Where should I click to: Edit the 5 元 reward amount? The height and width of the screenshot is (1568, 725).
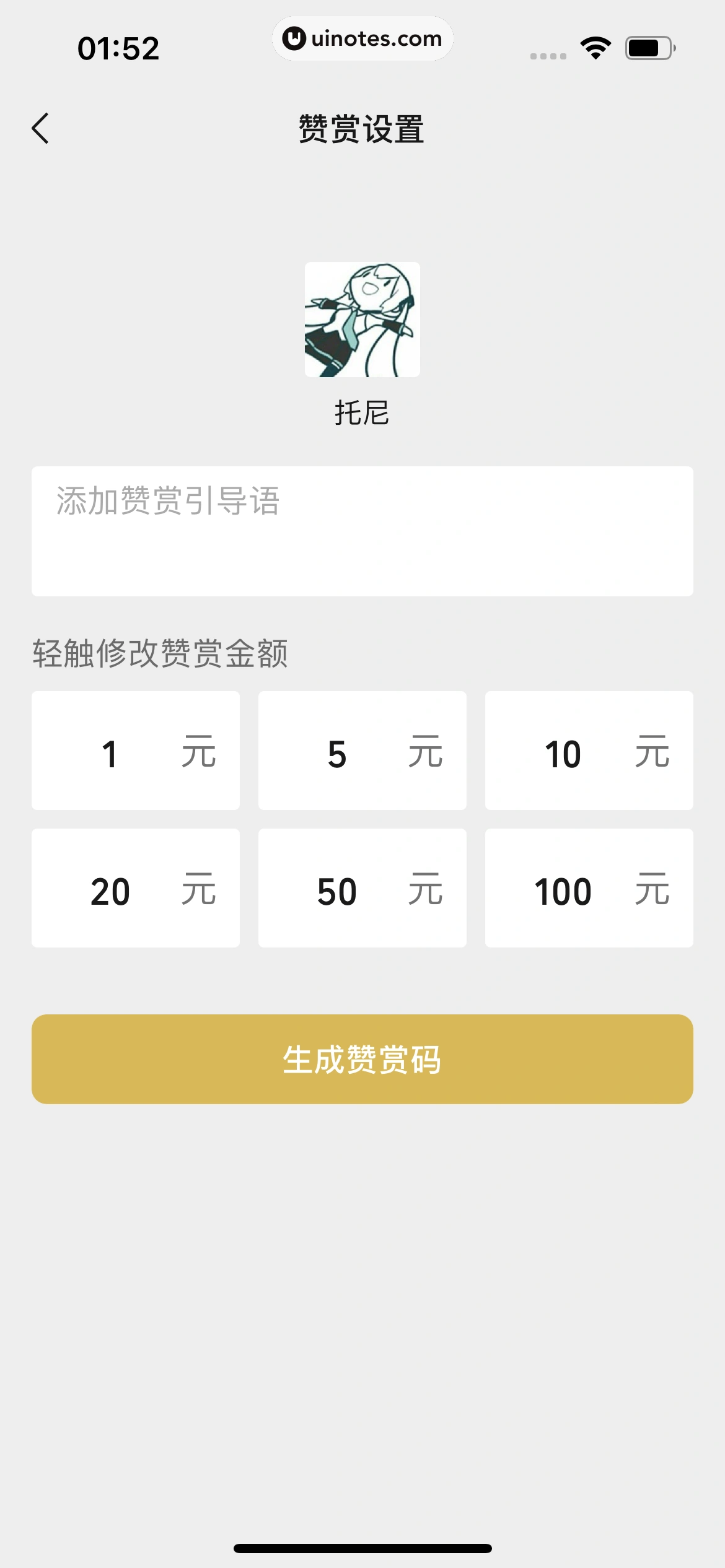tap(362, 751)
